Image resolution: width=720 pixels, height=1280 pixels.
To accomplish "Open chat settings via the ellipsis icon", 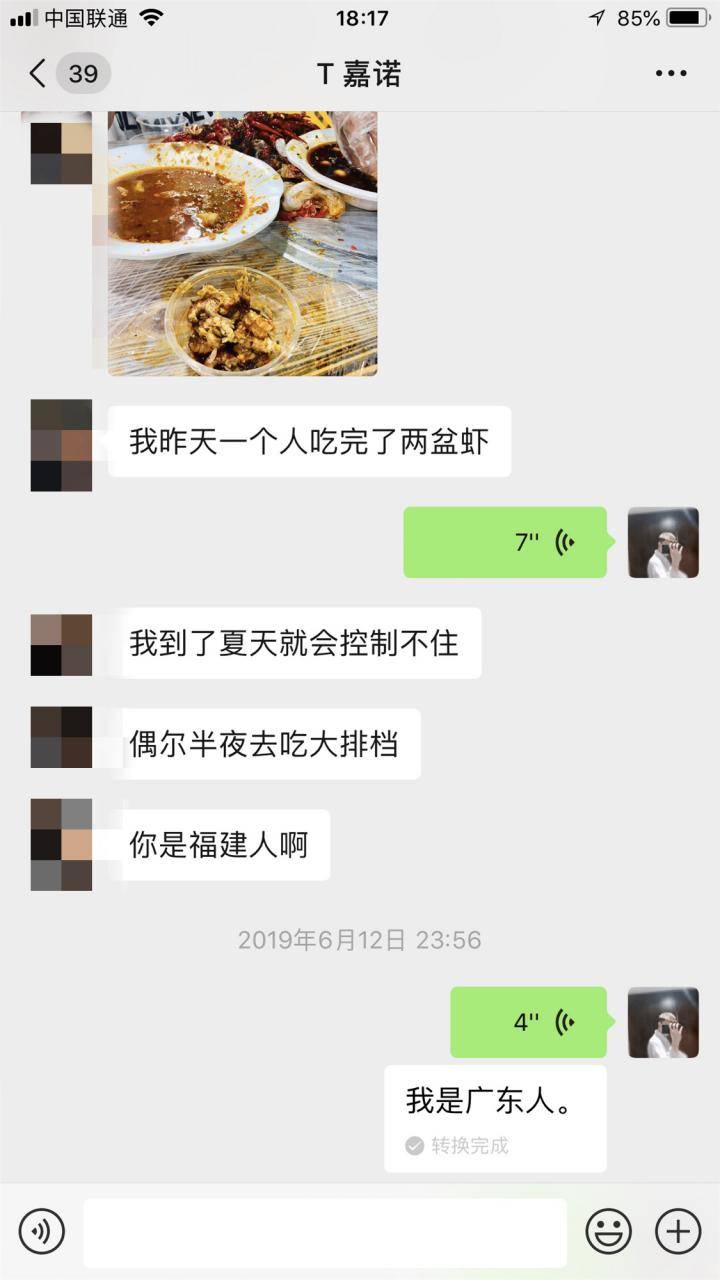I will click(672, 73).
